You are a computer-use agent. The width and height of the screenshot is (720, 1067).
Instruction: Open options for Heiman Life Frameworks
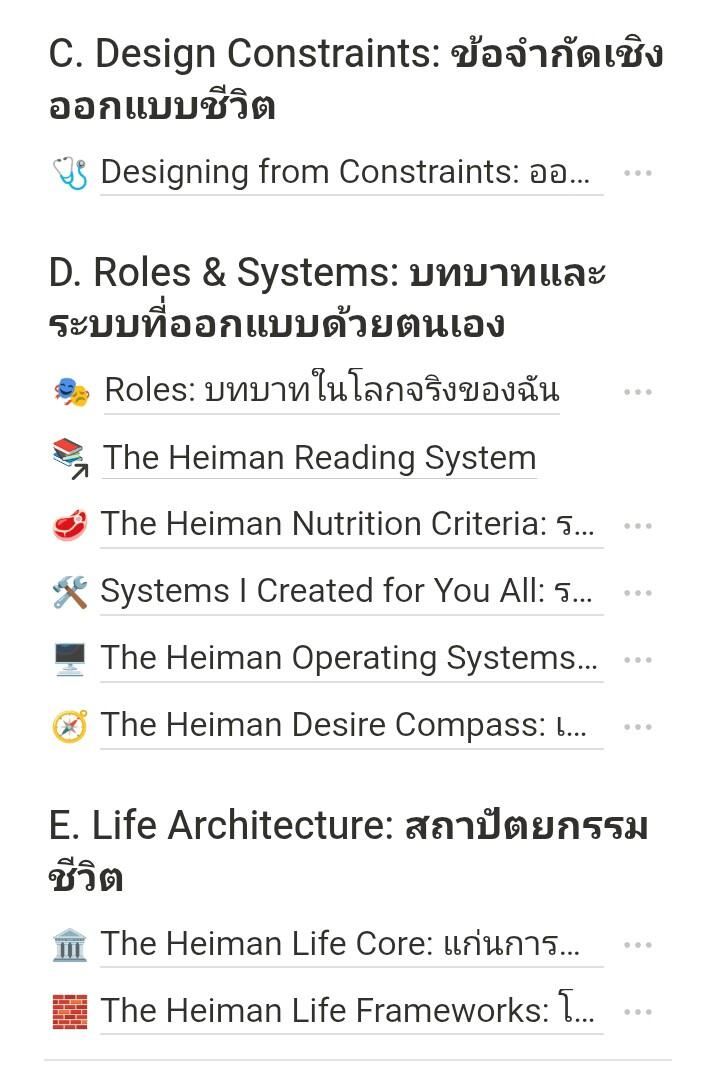pyautogui.click(x=637, y=1012)
